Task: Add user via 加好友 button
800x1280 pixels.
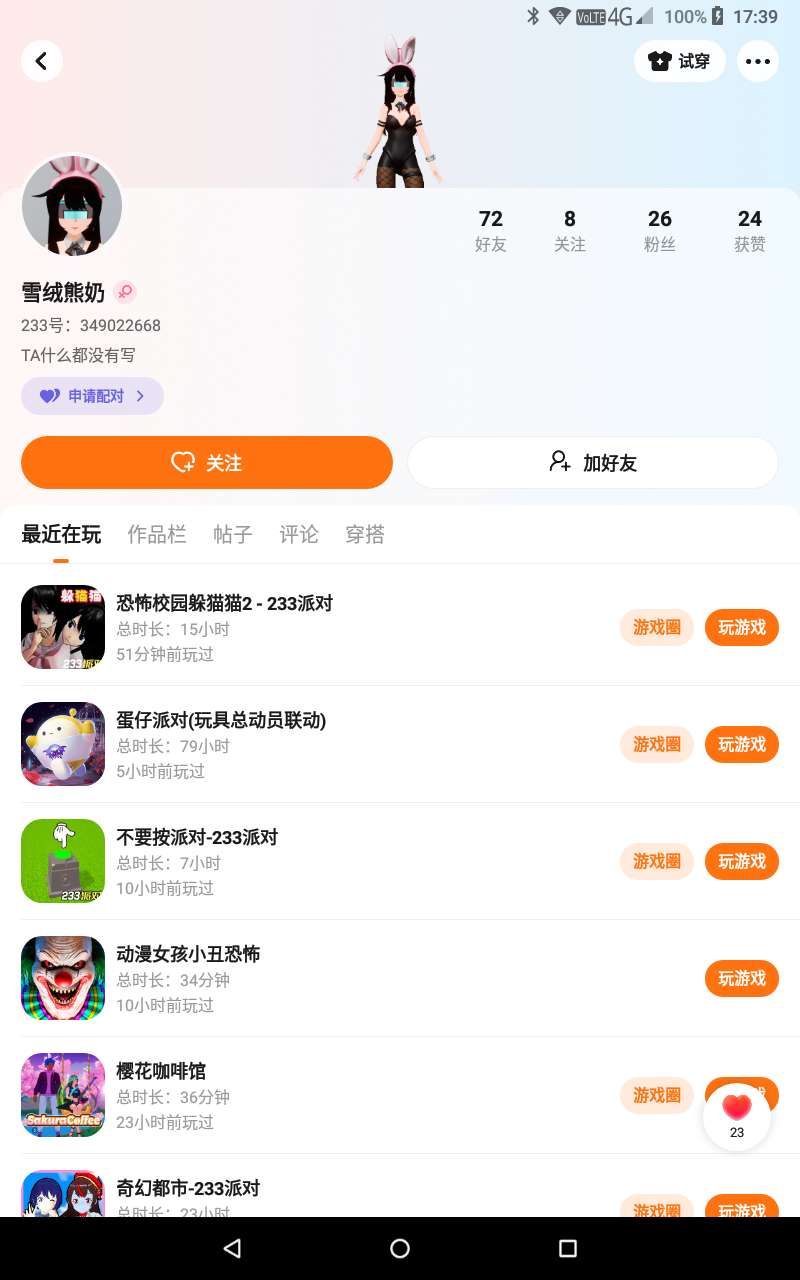Action: pyautogui.click(x=593, y=463)
